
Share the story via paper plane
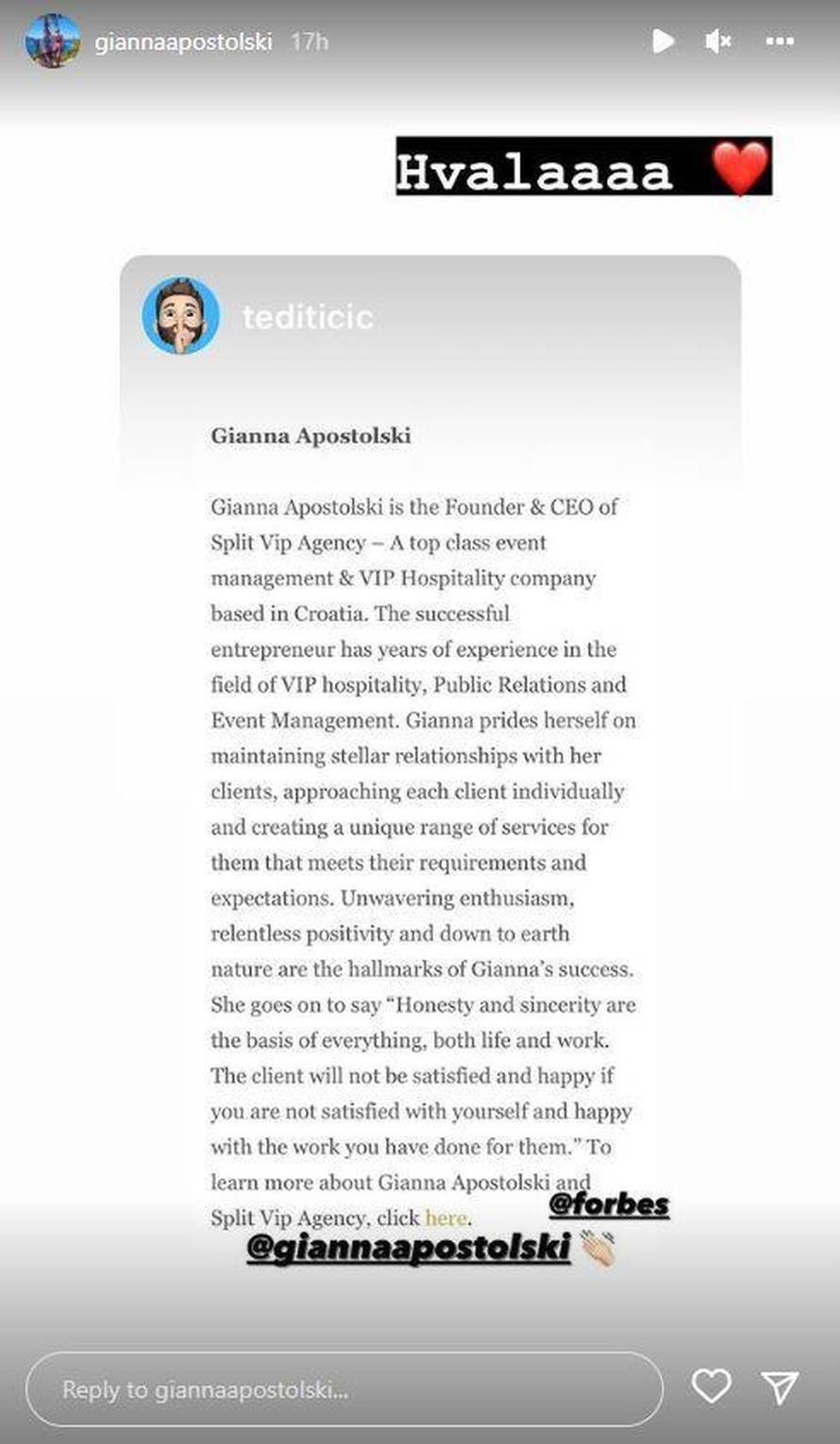(780, 1386)
